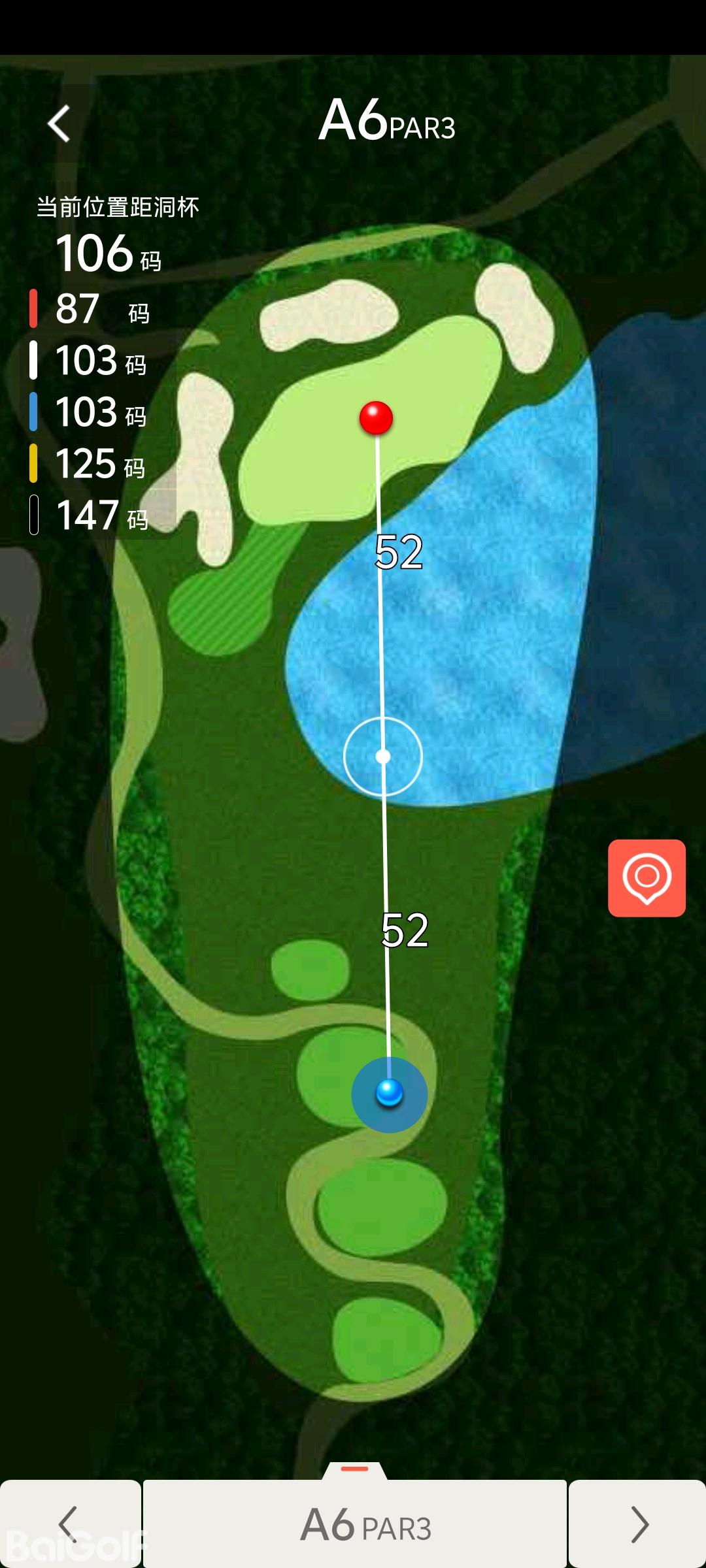The height and width of the screenshot is (1568, 706).
Task: Go to the next hole
Action: tap(638, 1524)
